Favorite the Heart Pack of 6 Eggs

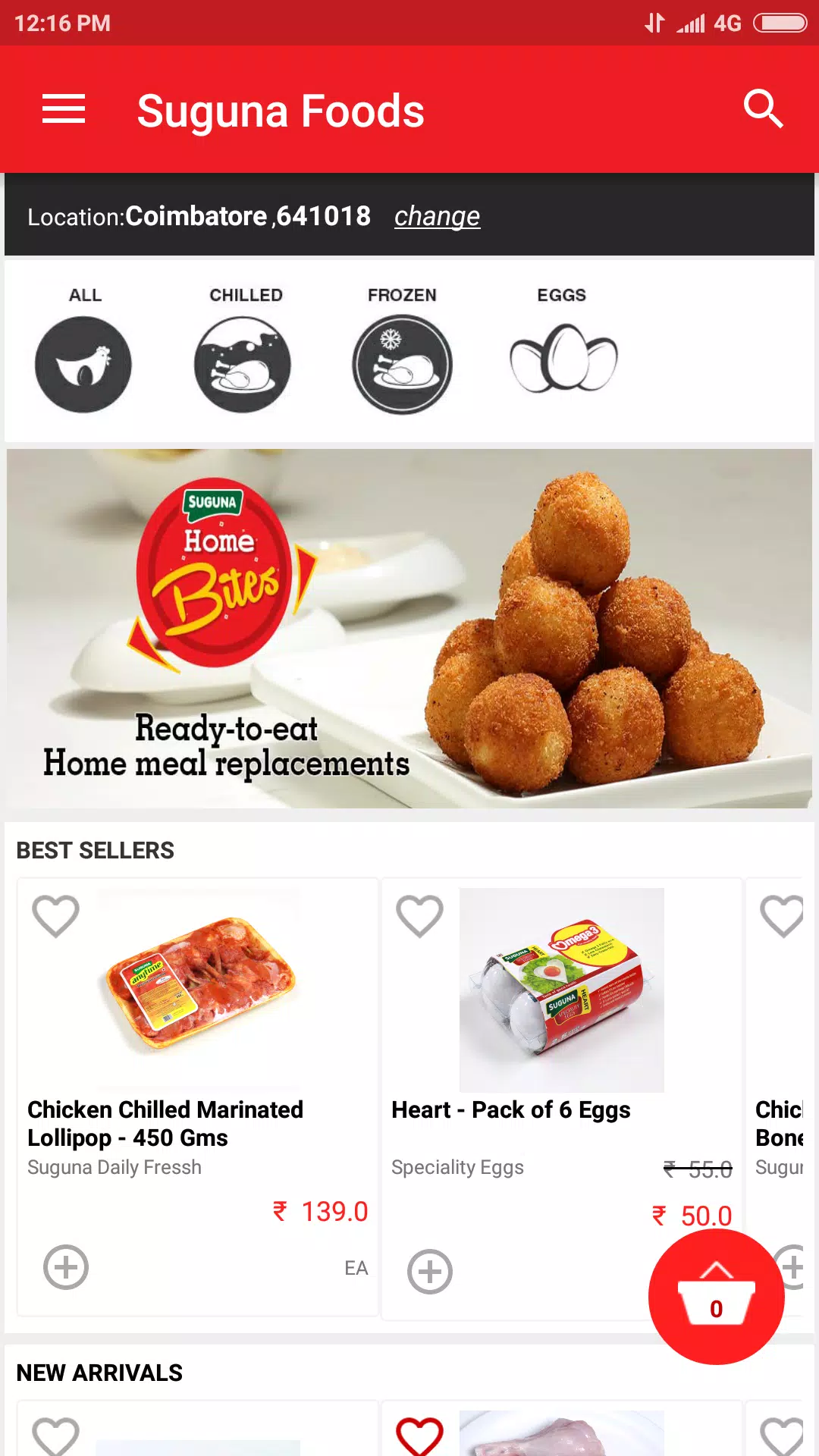419,915
